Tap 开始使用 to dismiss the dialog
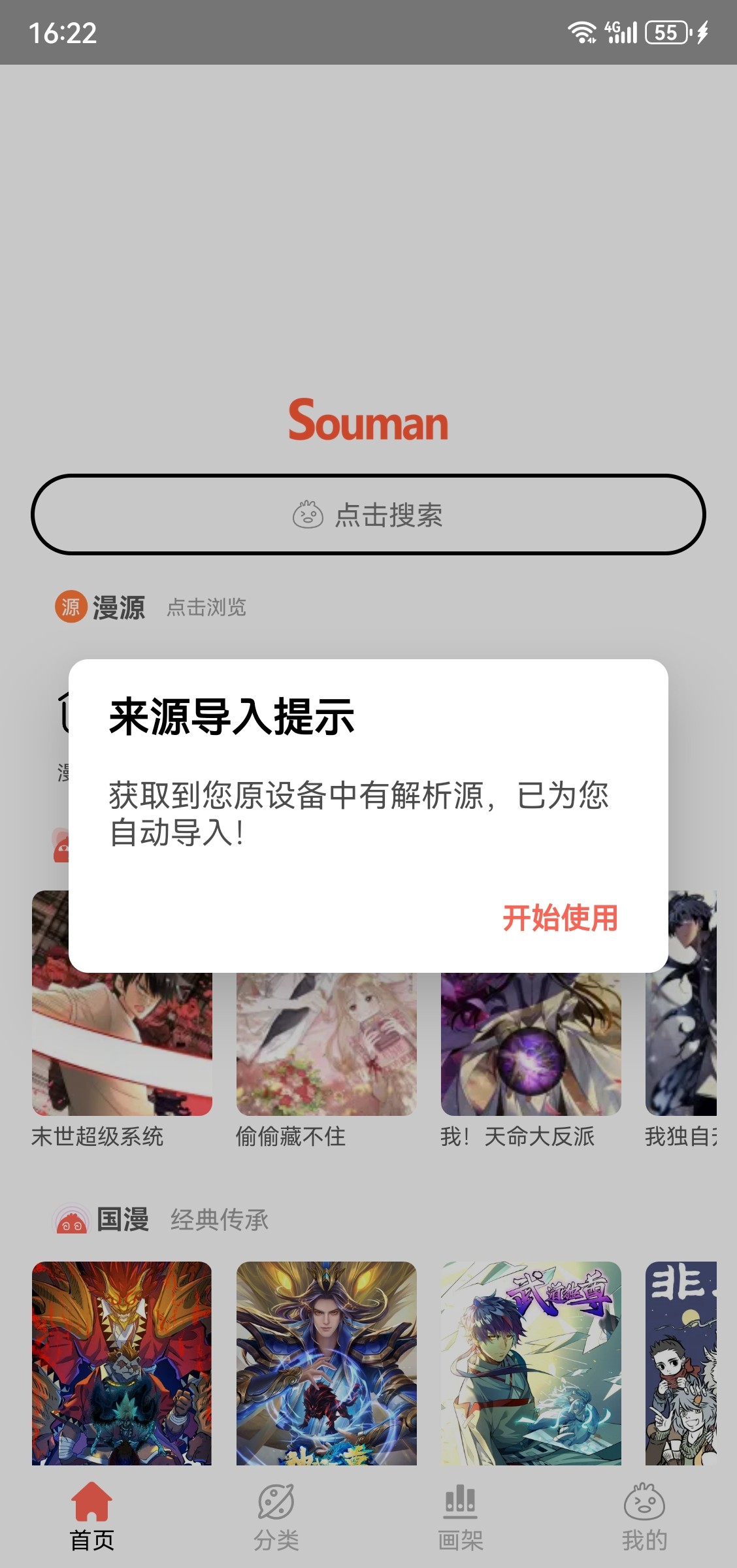Image resolution: width=737 pixels, height=1568 pixels. tap(560, 918)
